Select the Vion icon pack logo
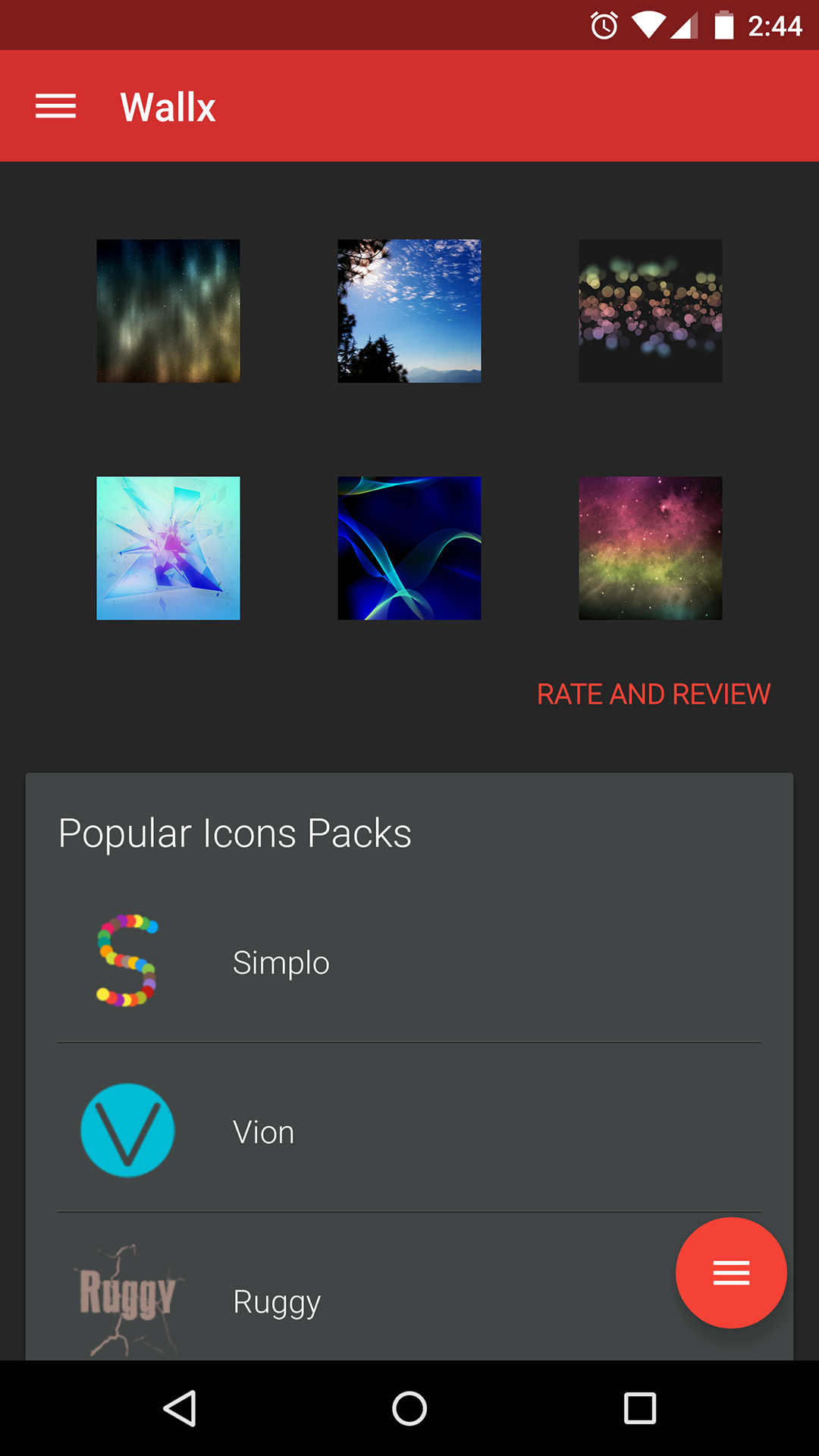 [x=127, y=1131]
